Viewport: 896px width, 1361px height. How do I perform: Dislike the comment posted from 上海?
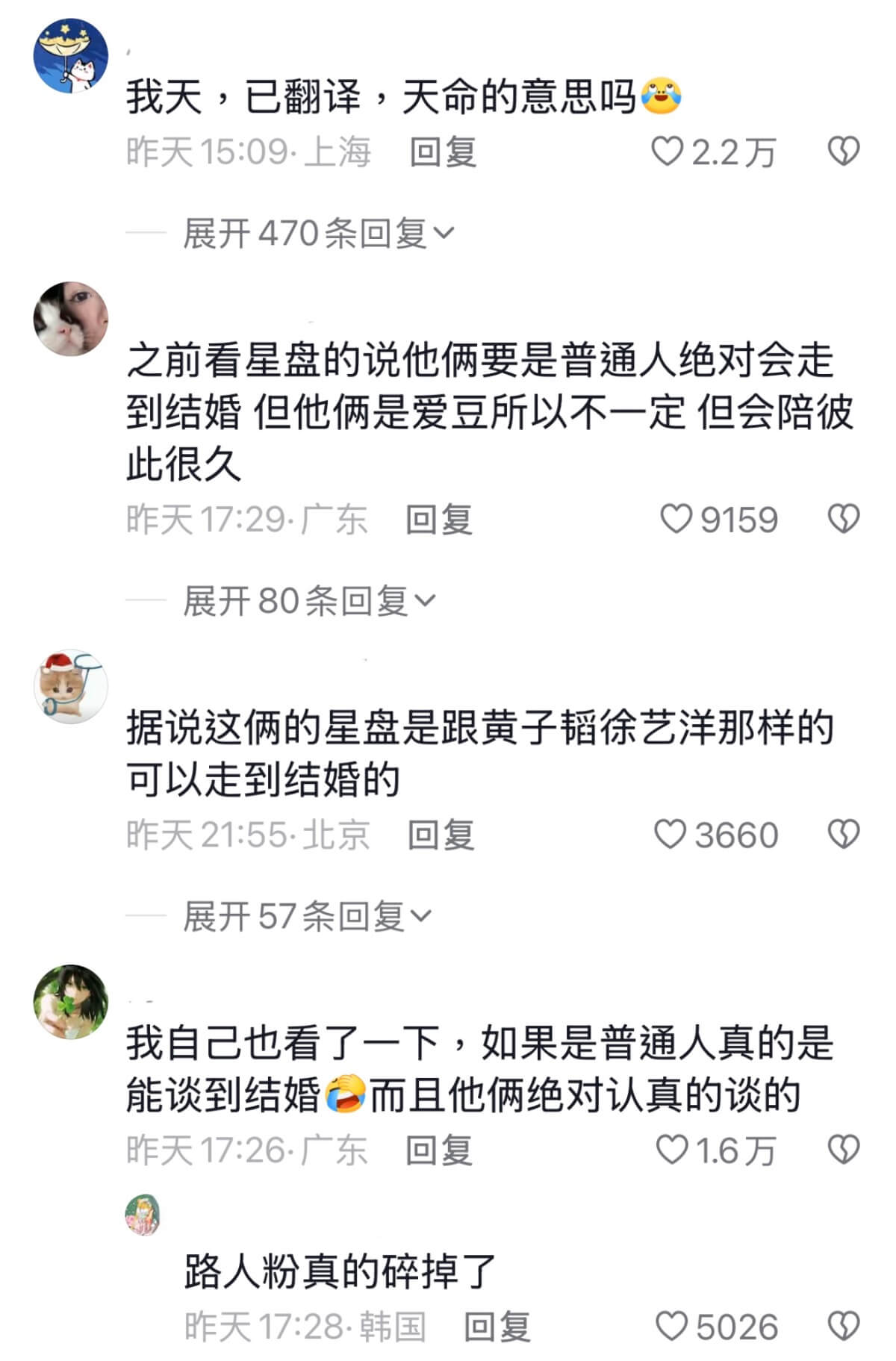[844, 152]
